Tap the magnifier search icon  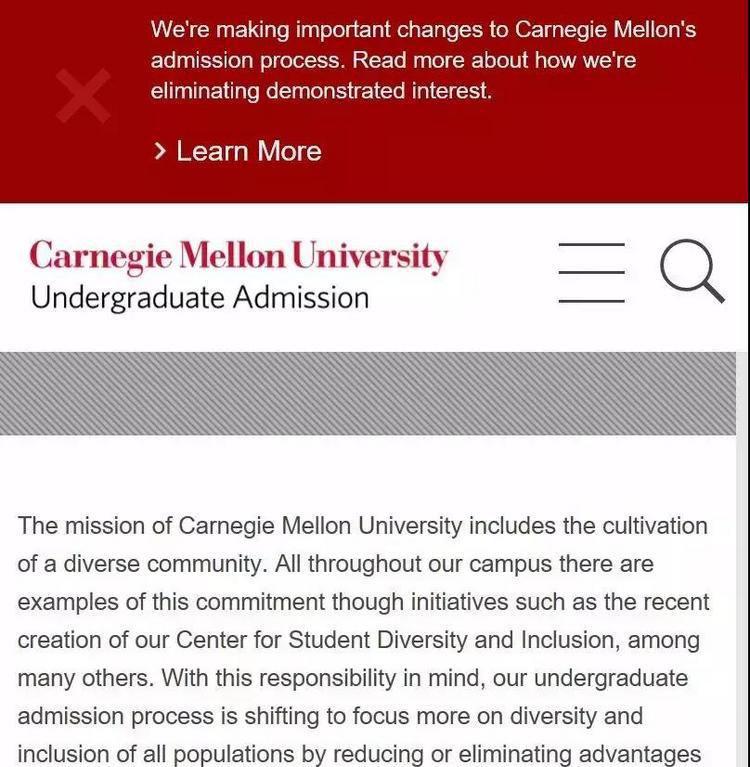click(691, 271)
